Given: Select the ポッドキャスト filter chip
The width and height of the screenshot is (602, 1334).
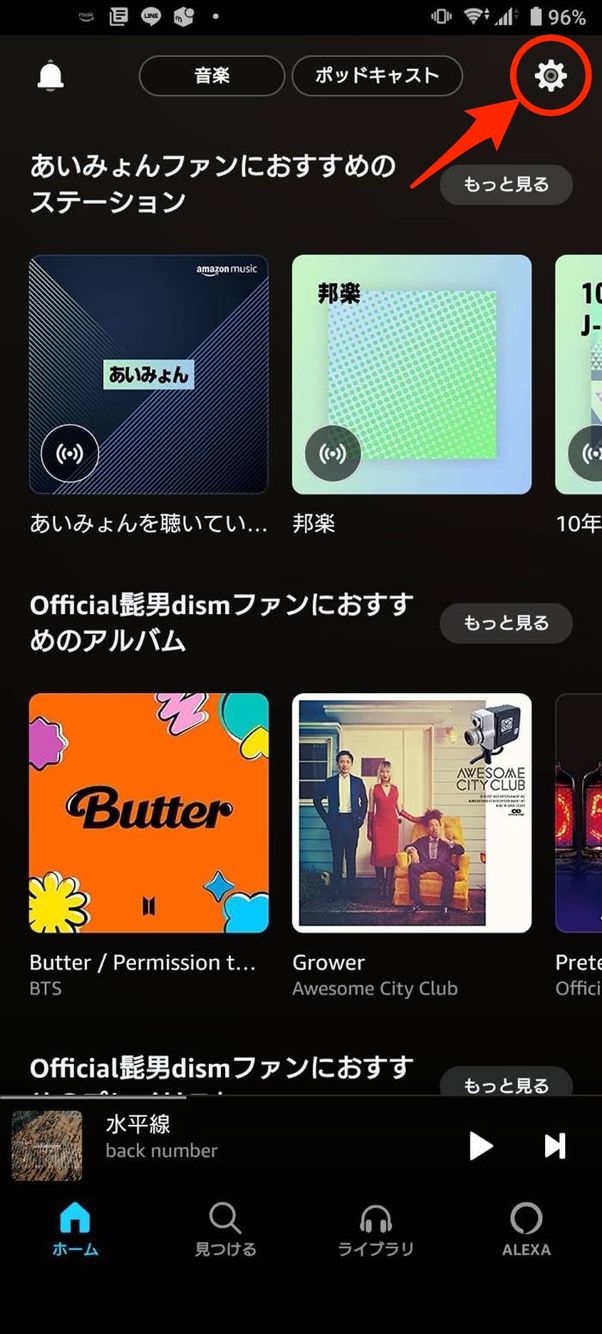Looking at the screenshot, I should tap(377, 76).
